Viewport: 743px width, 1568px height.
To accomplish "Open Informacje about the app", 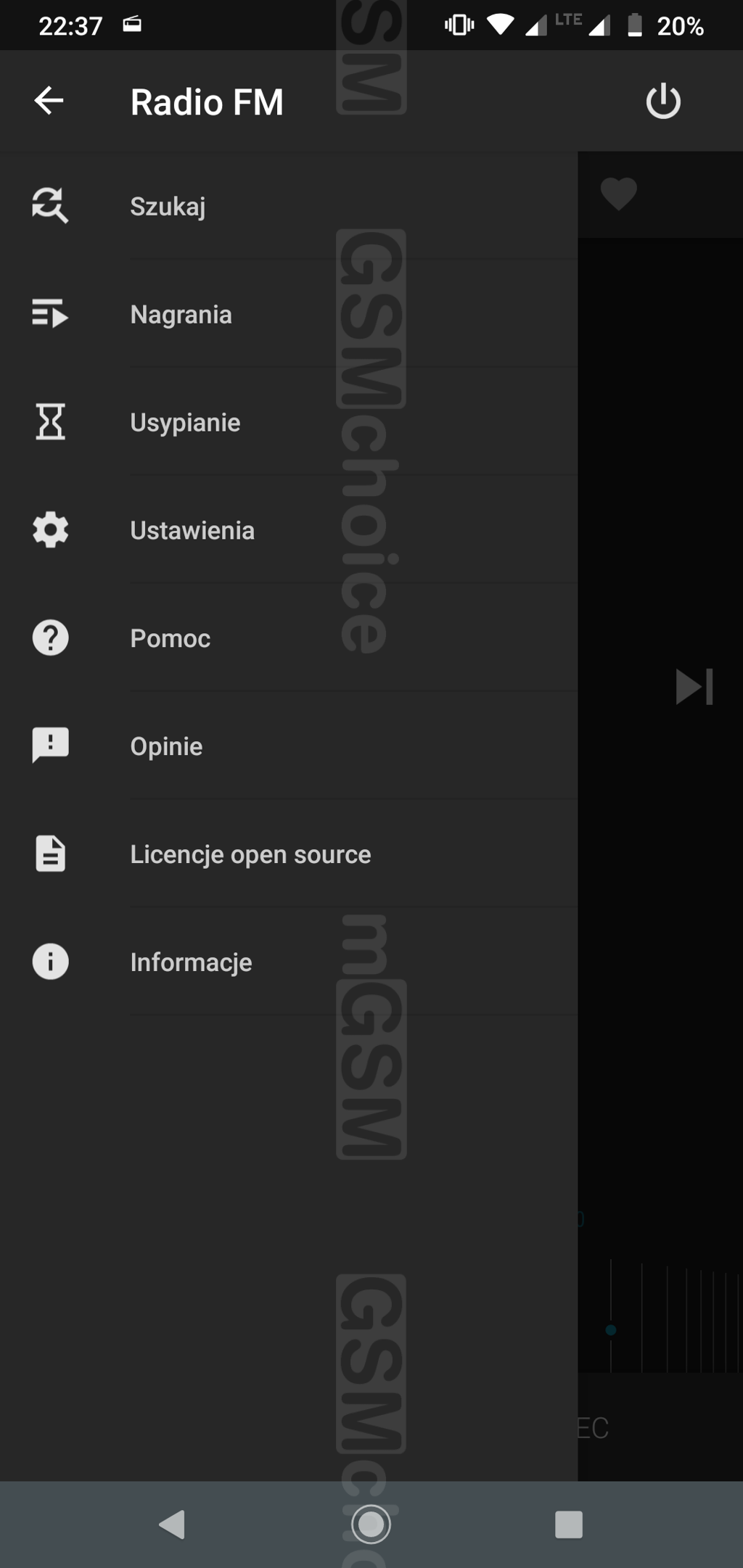I will [x=289, y=962].
